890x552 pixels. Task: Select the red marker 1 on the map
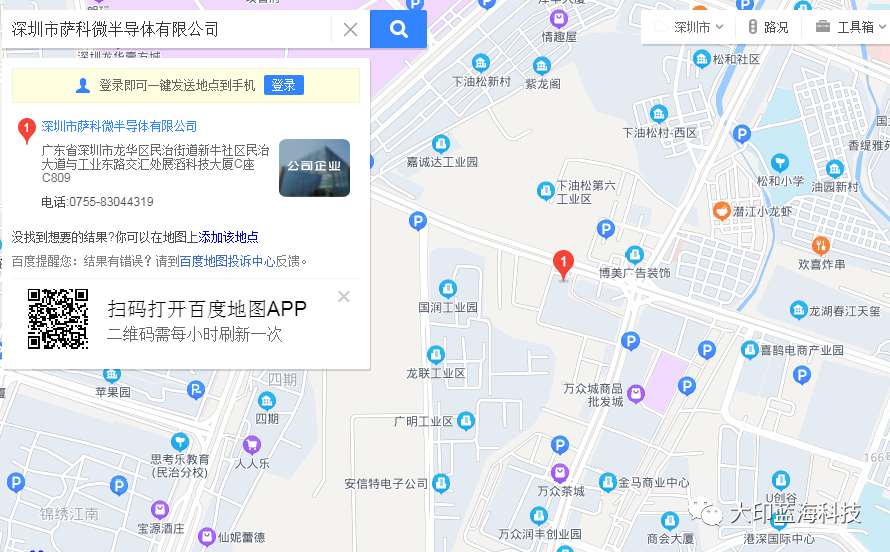pyautogui.click(x=563, y=264)
